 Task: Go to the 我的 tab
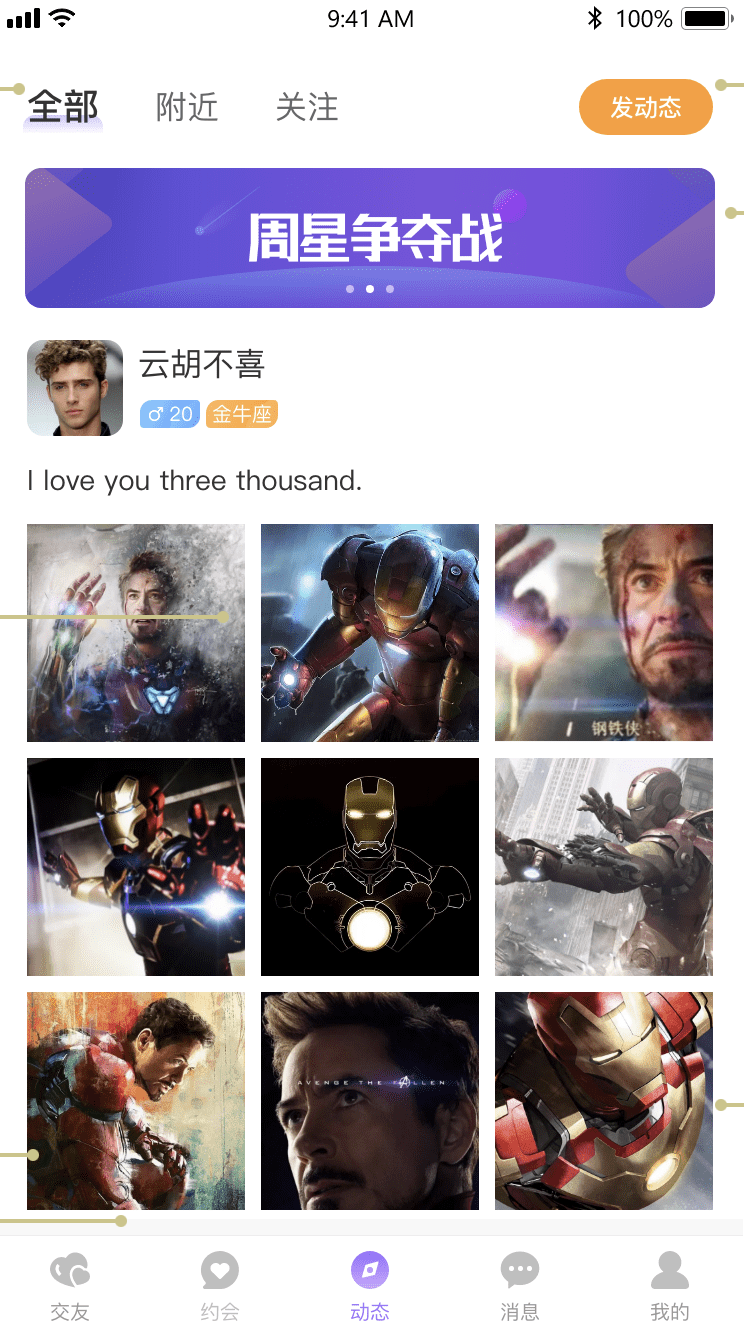670,1286
